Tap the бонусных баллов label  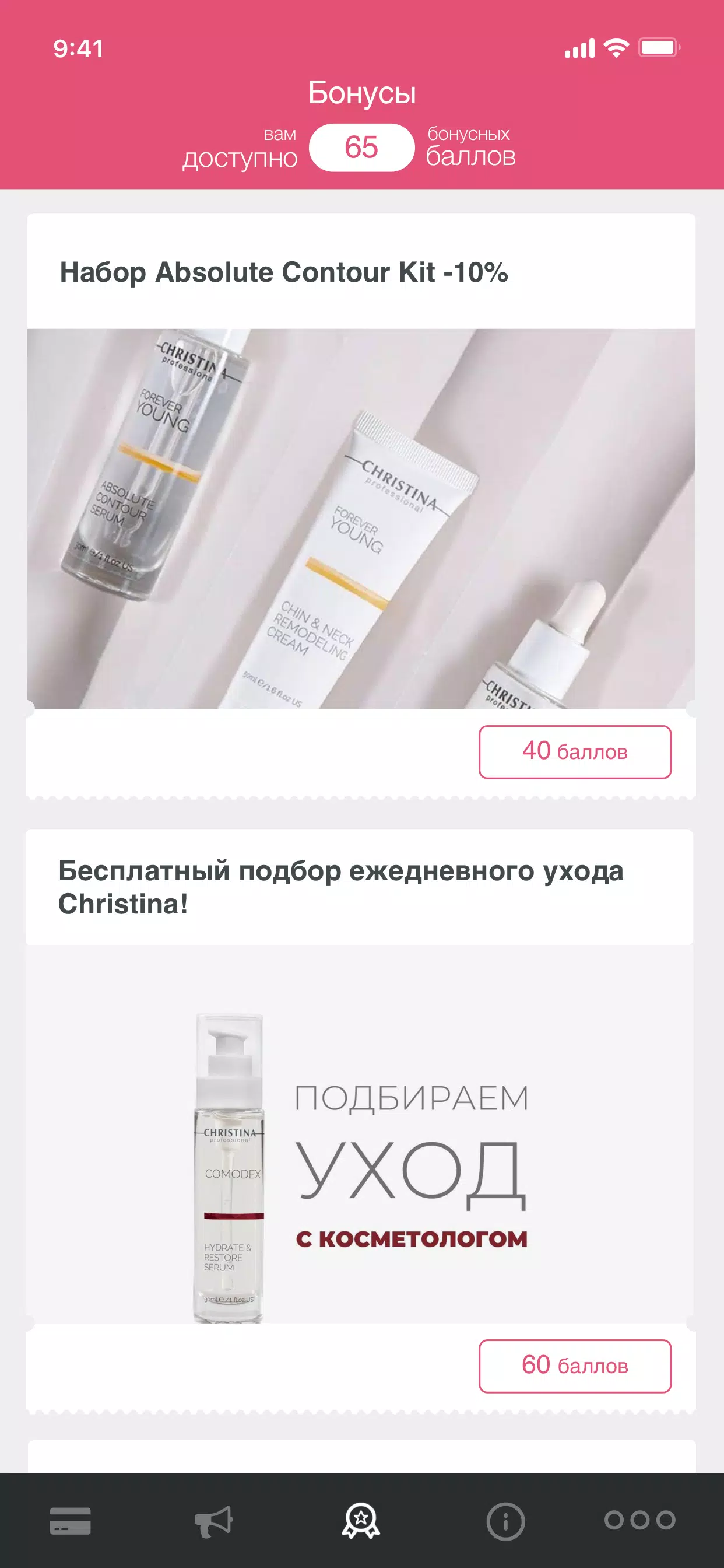(x=472, y=145)
